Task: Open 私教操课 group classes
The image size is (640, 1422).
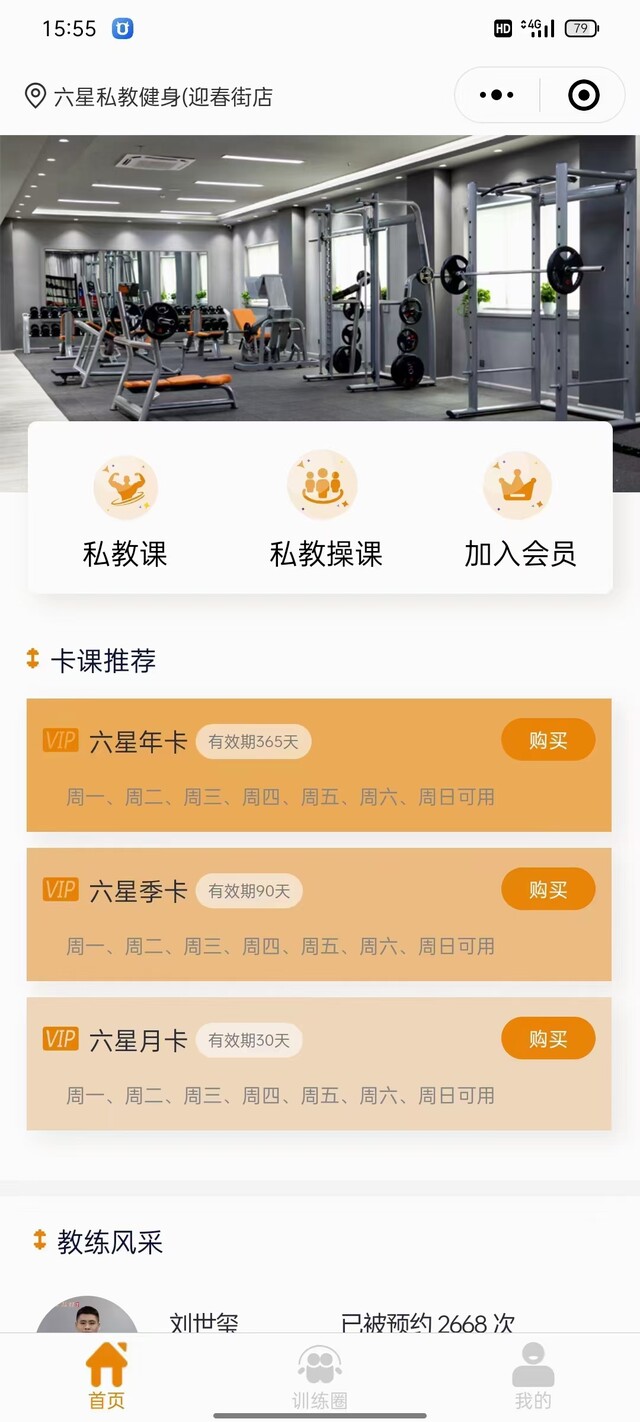Action: click(325, 512)
